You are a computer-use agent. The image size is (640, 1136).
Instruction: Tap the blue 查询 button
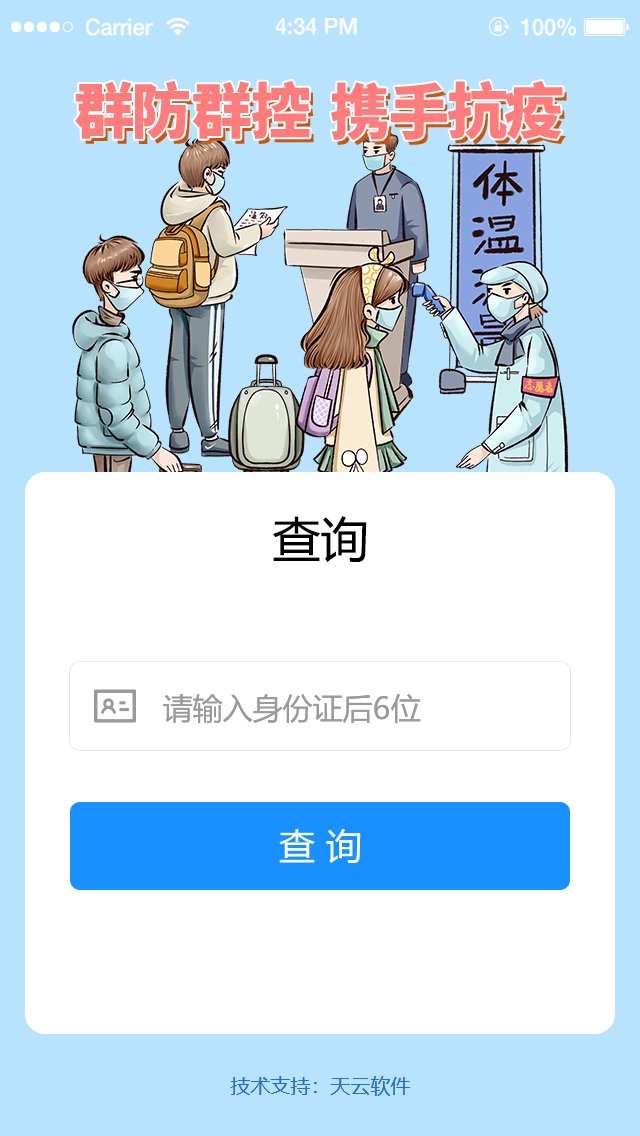pyautogui.click(x=320, y=846)
